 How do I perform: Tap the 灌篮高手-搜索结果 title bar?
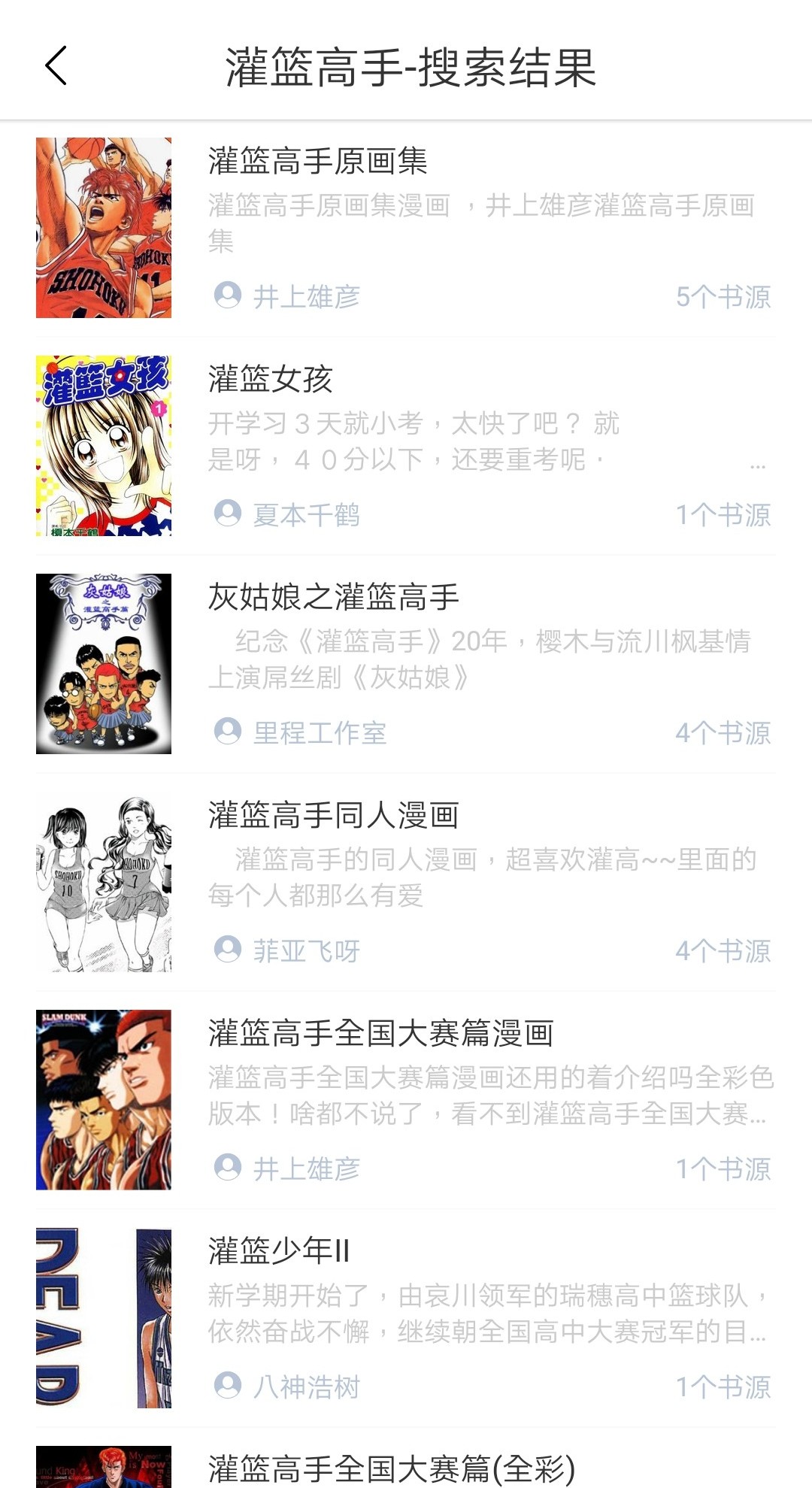(406, 66)
